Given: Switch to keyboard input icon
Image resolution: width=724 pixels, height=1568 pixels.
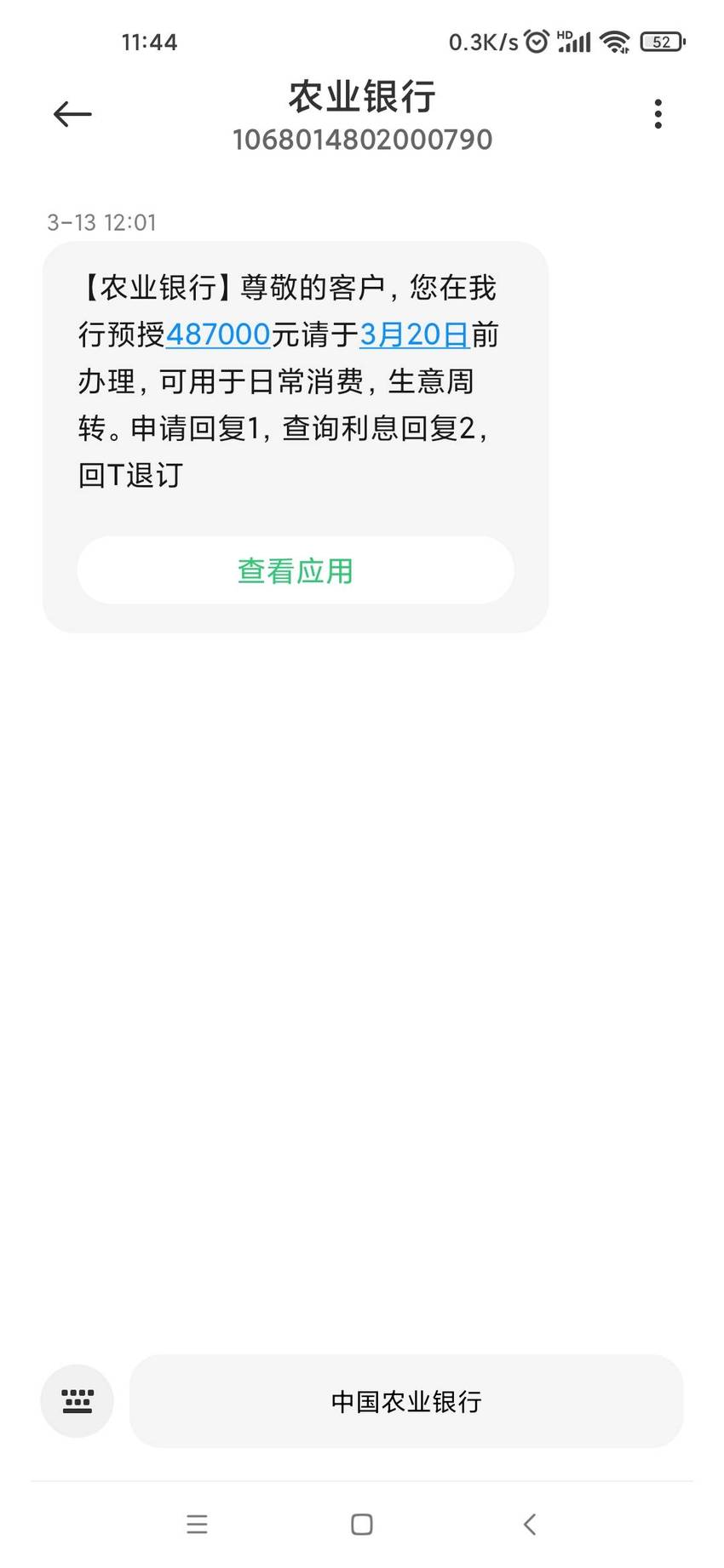Looking at the screenshot, I should pos(78,1401).
